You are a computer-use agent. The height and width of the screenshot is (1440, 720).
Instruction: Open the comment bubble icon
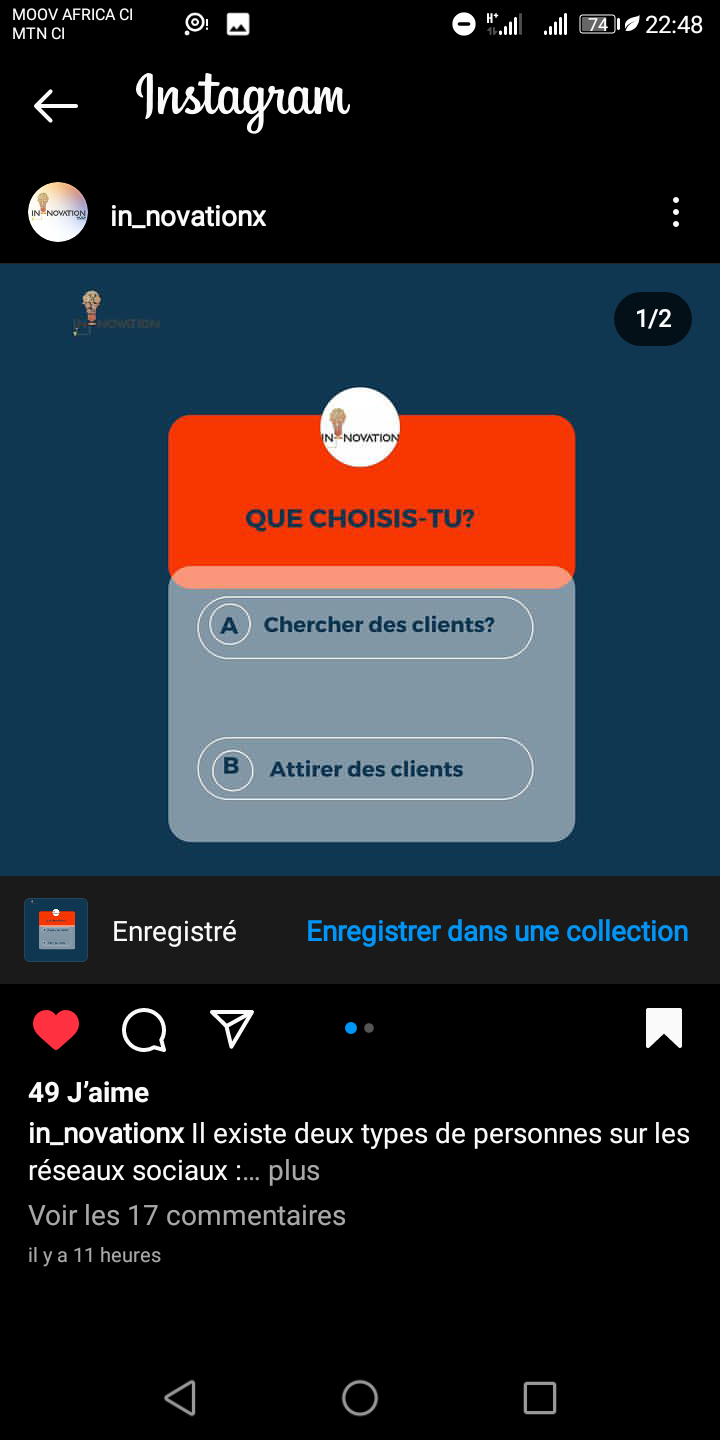(x=144, y=1029)
